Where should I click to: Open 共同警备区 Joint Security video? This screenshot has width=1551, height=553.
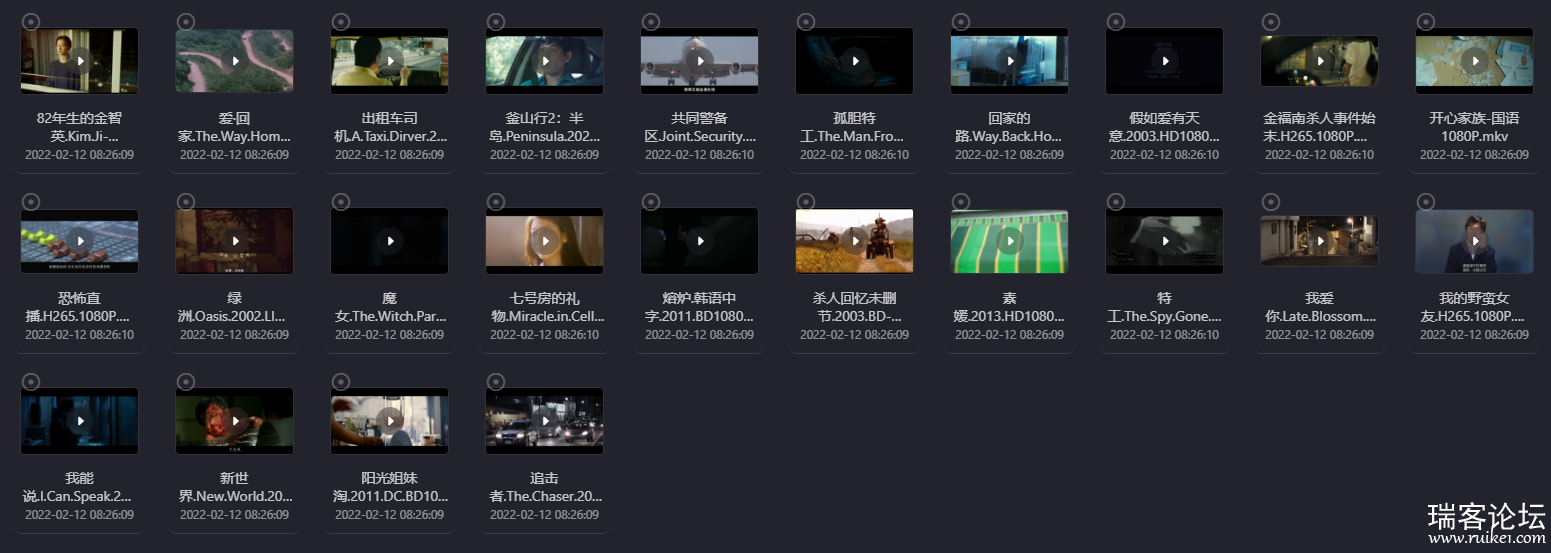[700, 61]
